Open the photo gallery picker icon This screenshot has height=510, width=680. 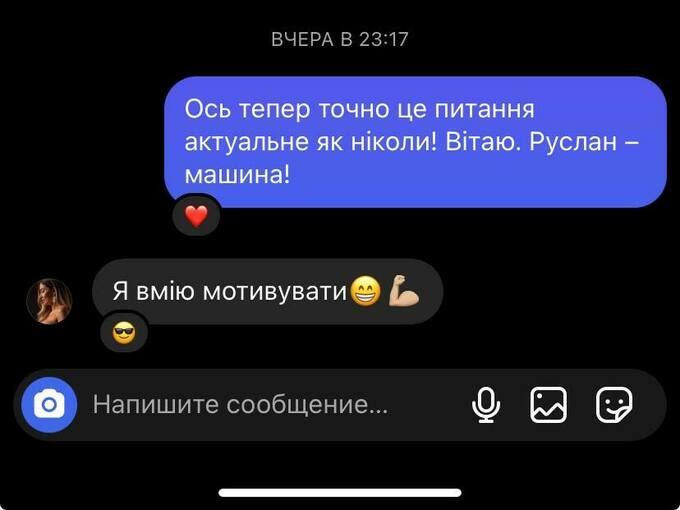548,405
